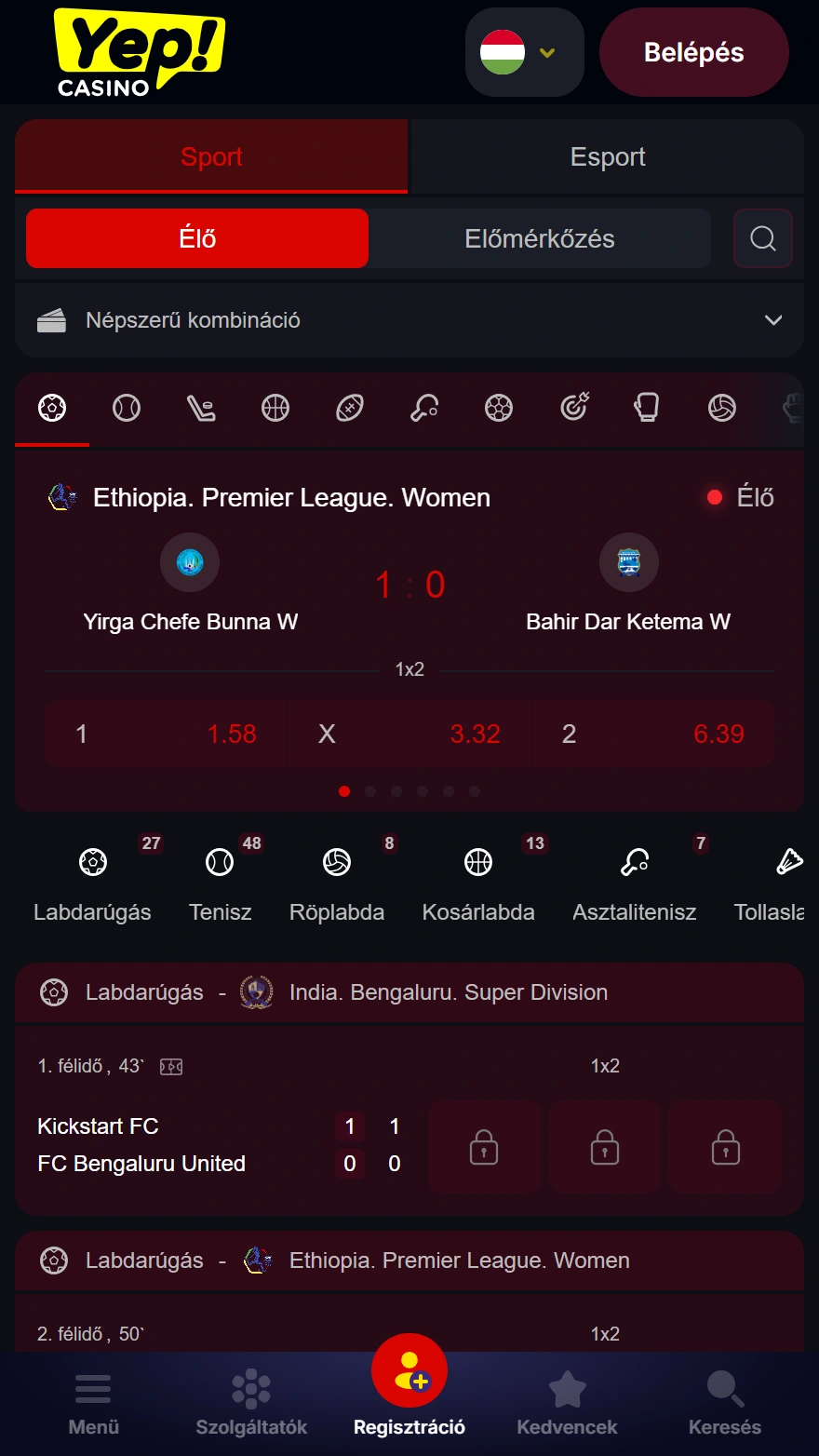Select the Előmérkőzés segment

pos(539,239)
